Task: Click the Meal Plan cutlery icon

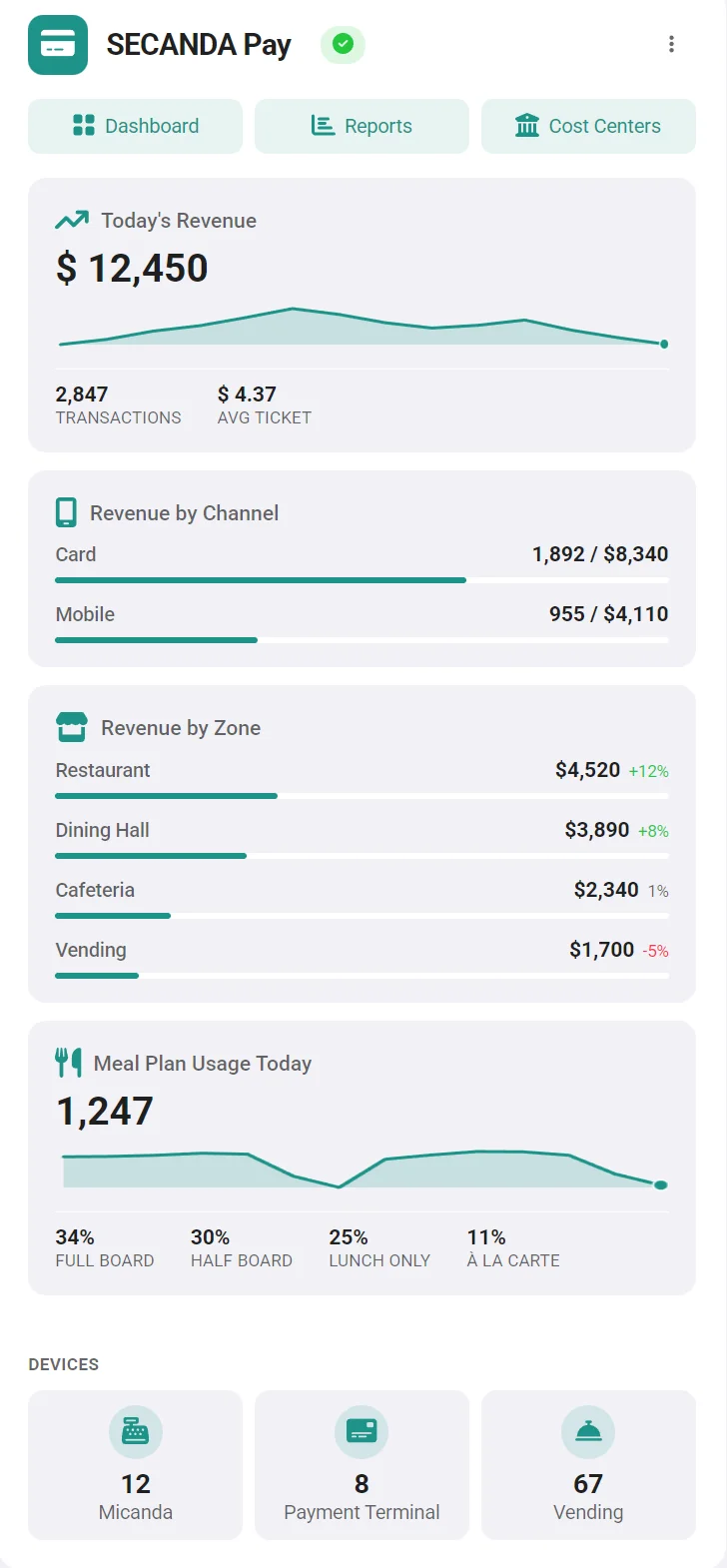Action: coord(67,1063)
